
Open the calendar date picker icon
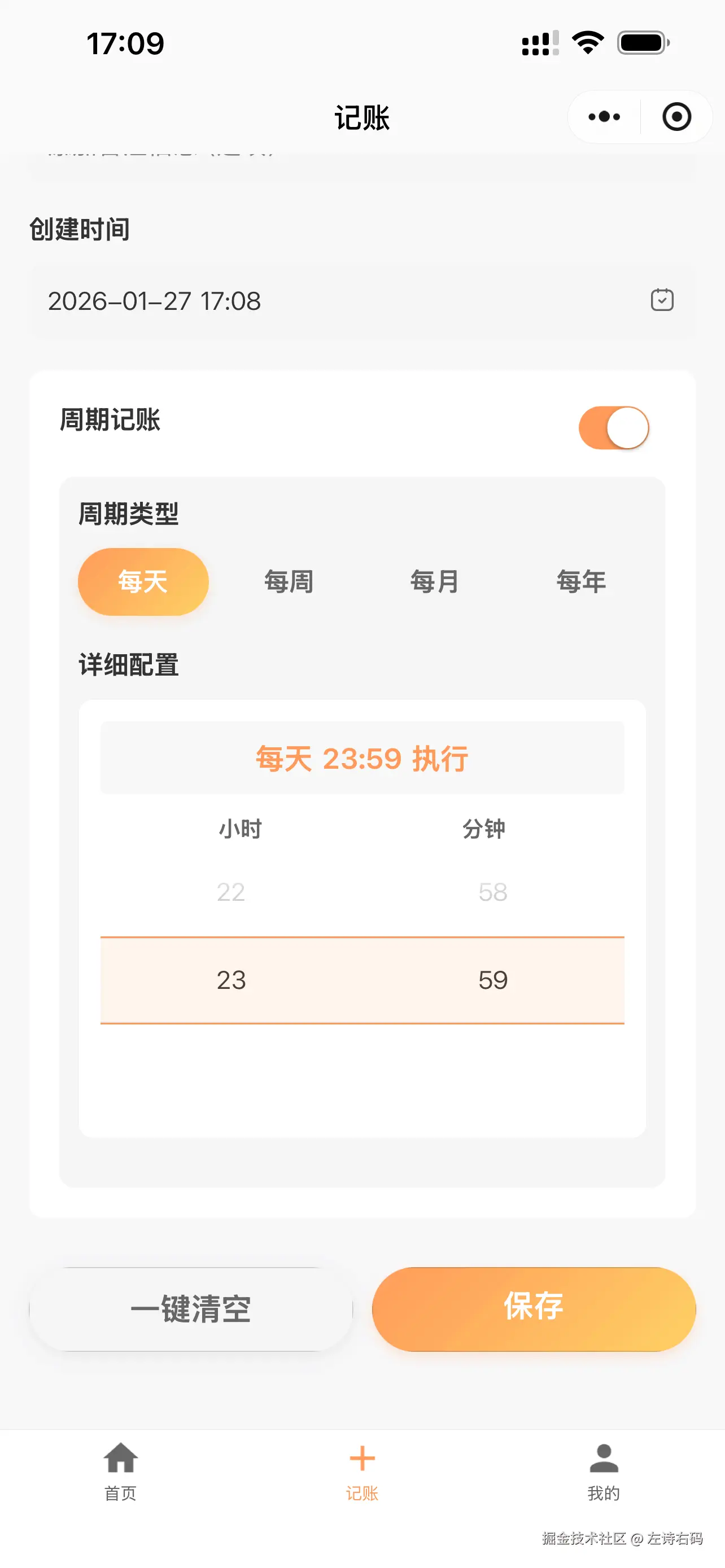tap(662, 301)
